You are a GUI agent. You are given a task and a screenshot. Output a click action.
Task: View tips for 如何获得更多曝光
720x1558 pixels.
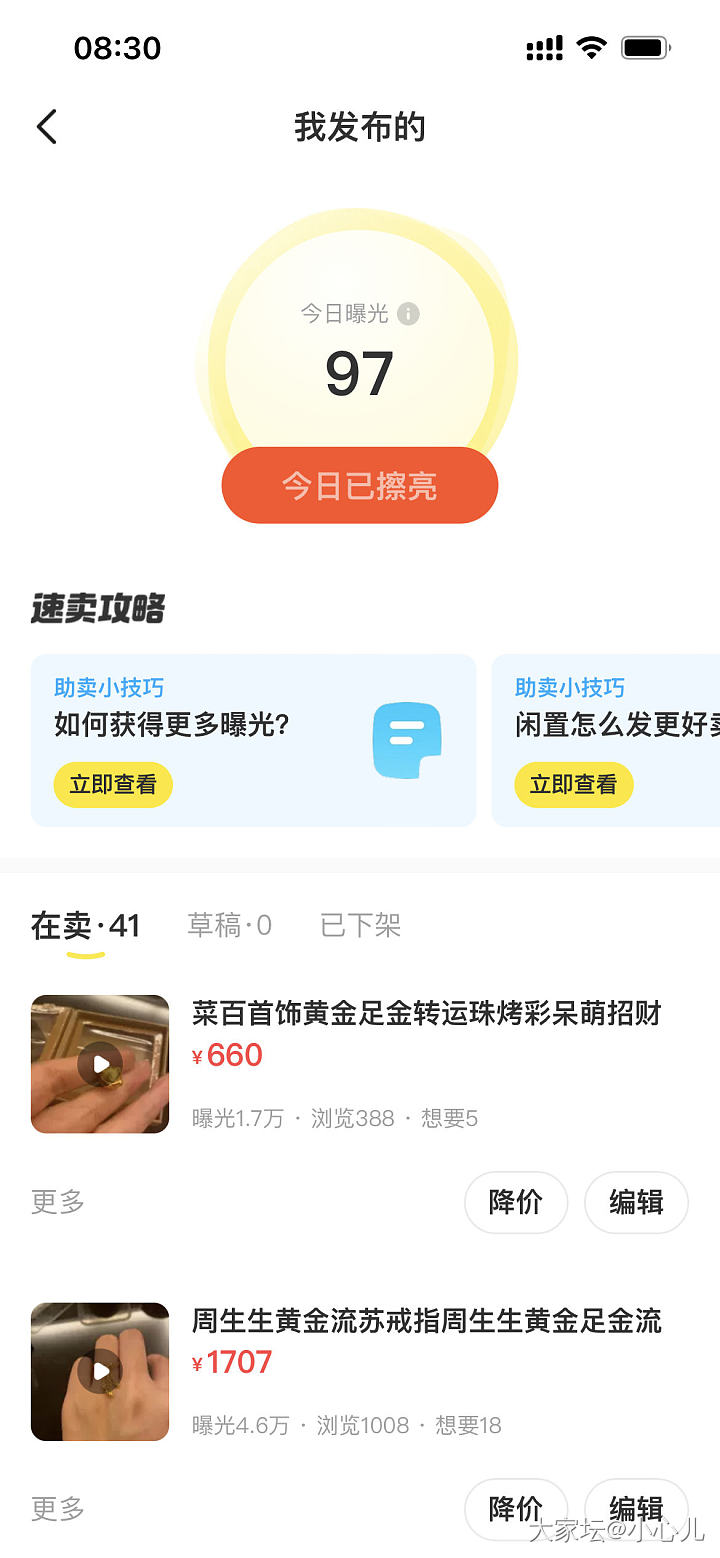113,785
